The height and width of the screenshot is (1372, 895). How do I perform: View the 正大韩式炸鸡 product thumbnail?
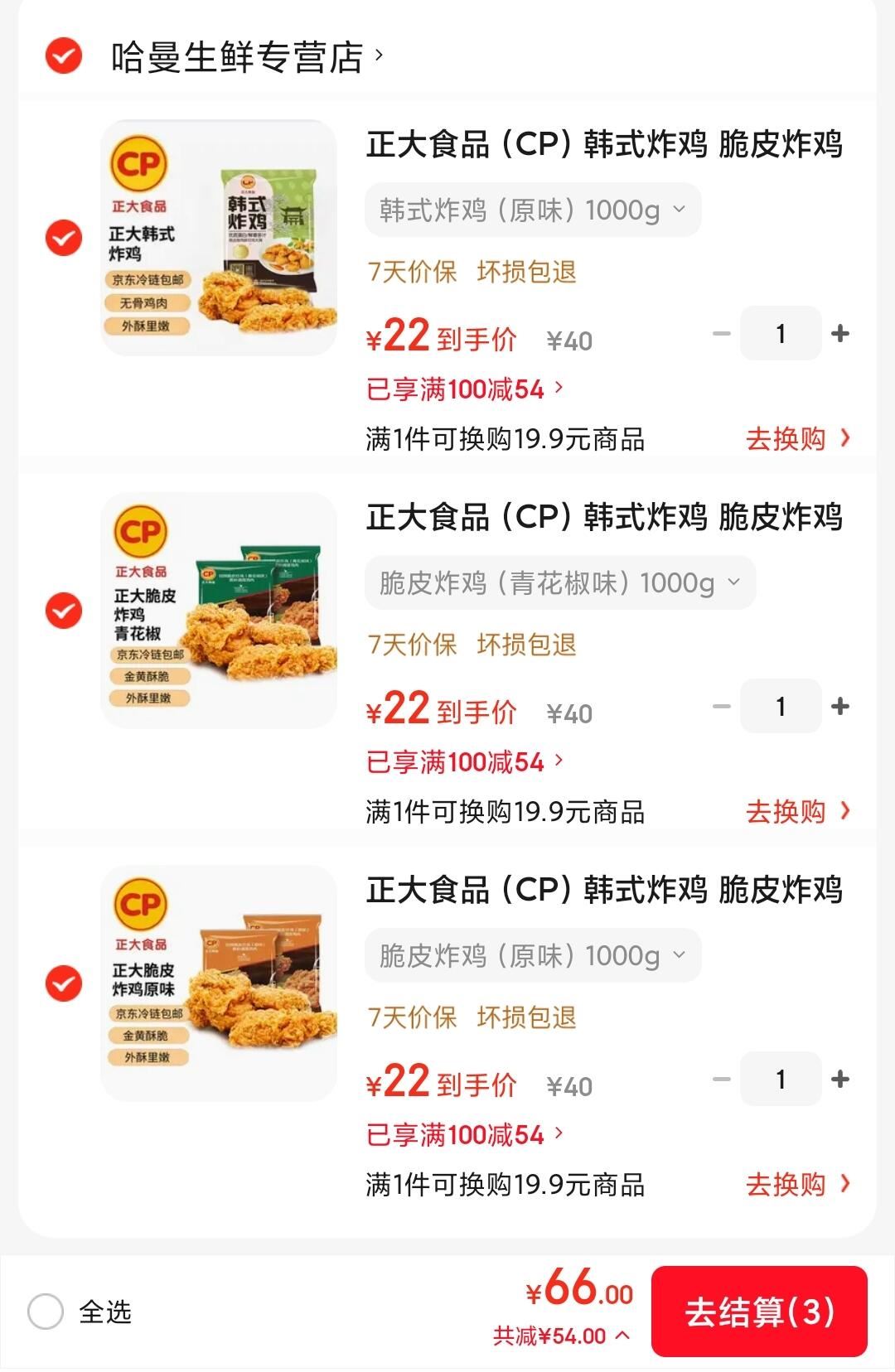tap(218, 234)
